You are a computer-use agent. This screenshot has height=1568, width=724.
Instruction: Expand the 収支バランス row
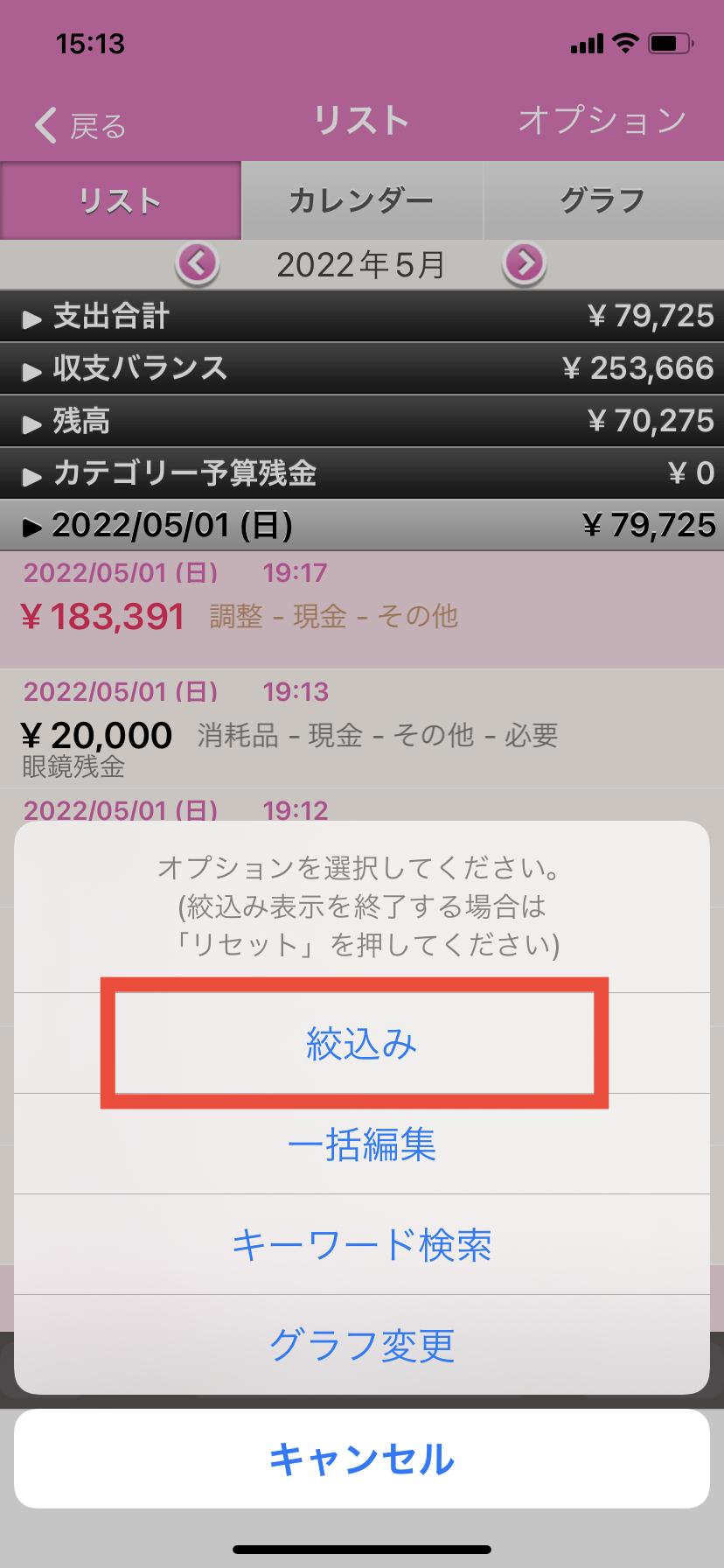pos(361,368)
